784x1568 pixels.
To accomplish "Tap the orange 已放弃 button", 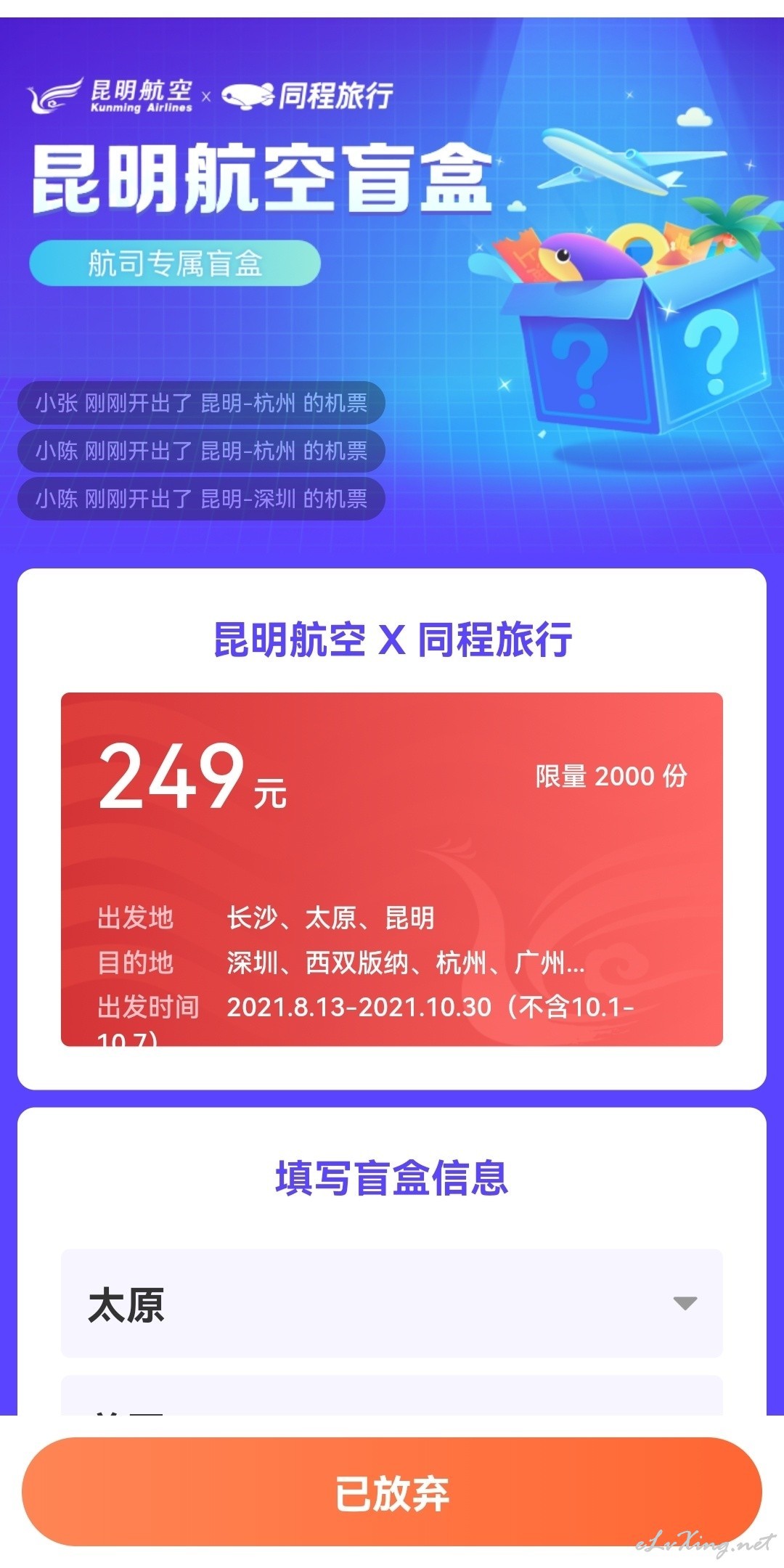I will coord(392,1492).
